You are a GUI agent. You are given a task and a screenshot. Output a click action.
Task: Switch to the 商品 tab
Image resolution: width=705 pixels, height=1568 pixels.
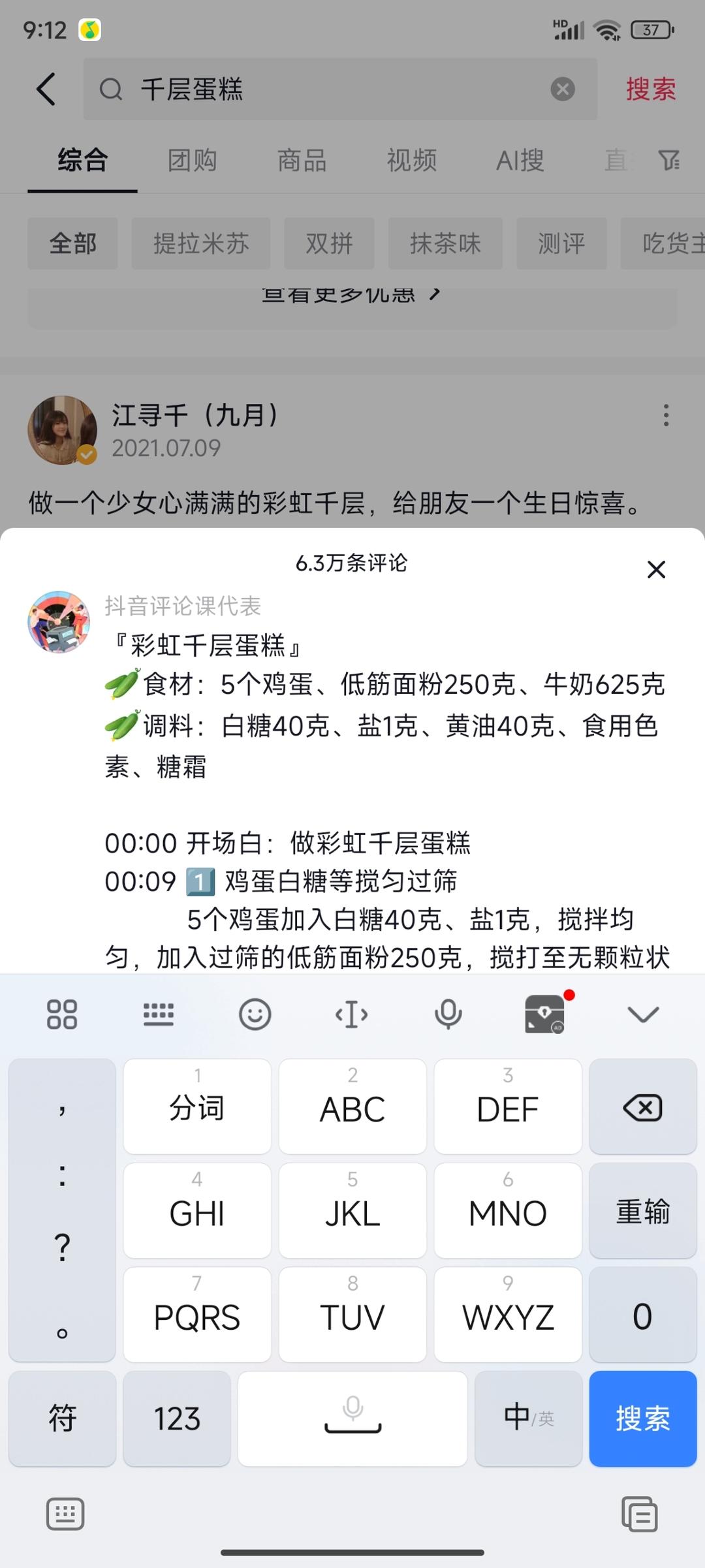pos(302,160)
